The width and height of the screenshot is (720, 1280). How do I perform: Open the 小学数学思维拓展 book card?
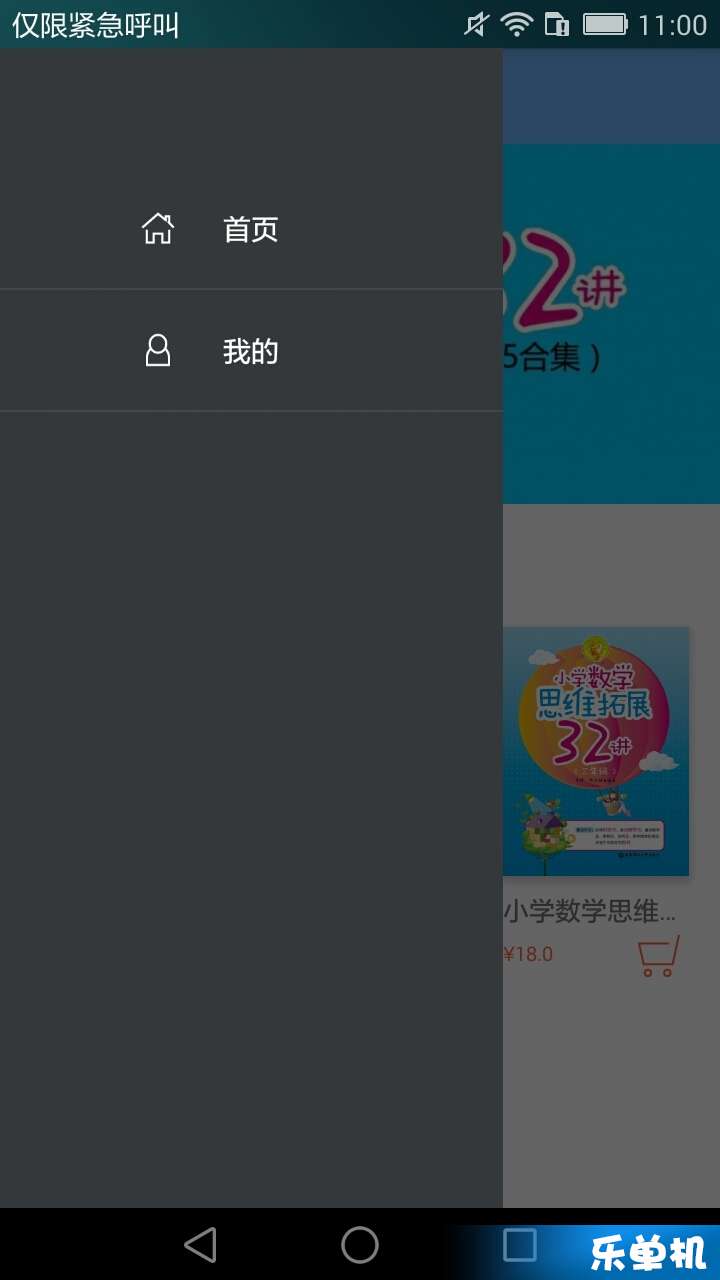pyautogui.click(x=596, y=752)
